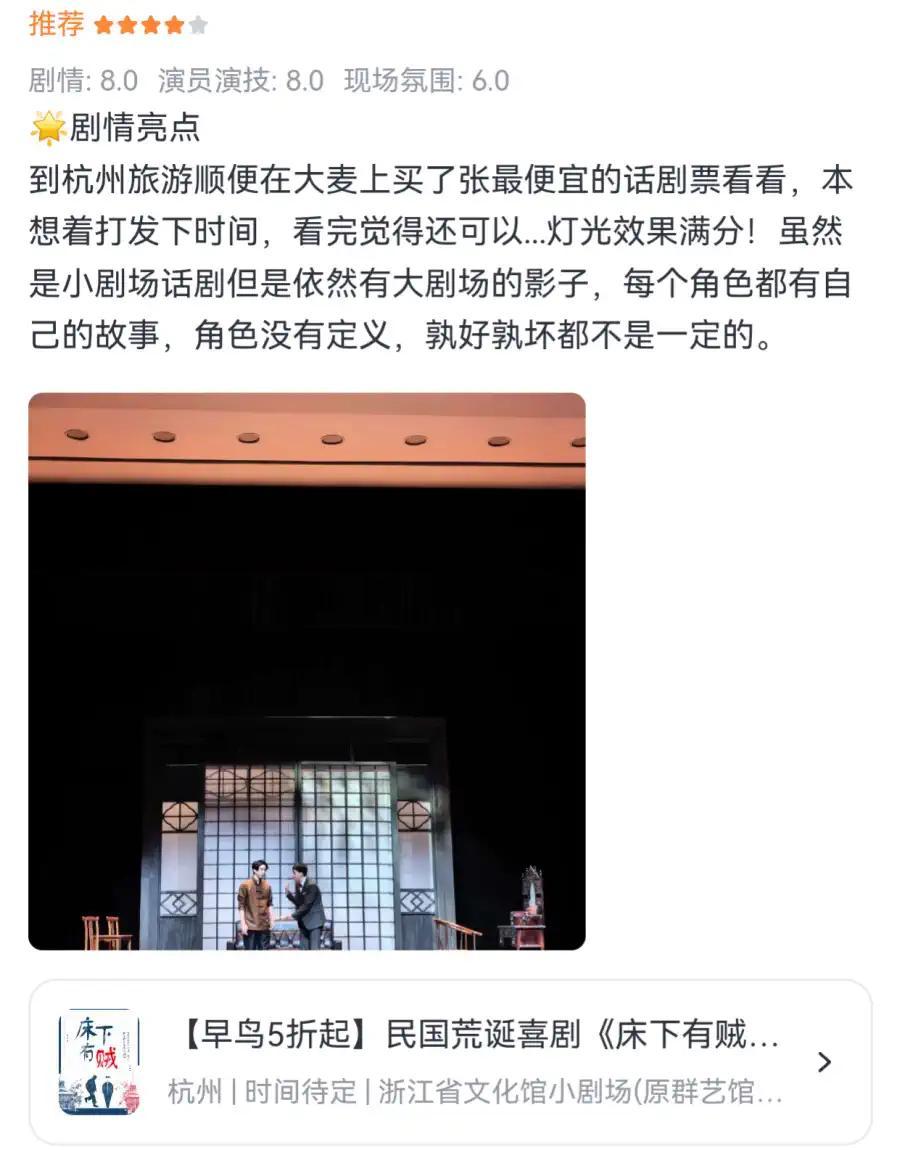Image resolution: width=913 pixels, height=1150 pixels.
Task: Open the 《床下有贼》 show card
Action: coord(450,1062)
